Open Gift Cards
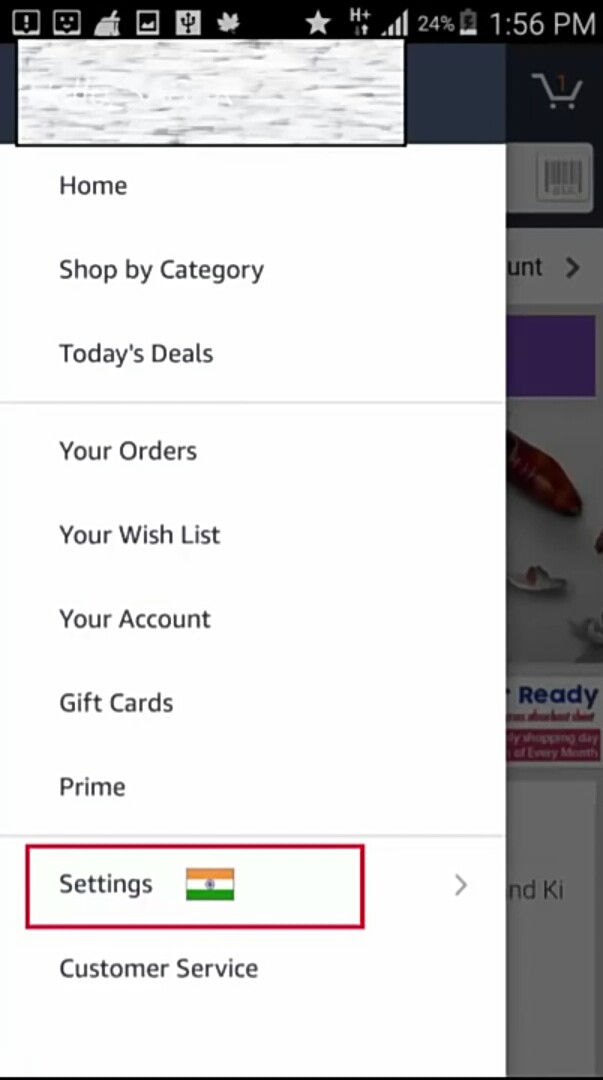This screenshot has height=1080, width=603. [116, 703]
